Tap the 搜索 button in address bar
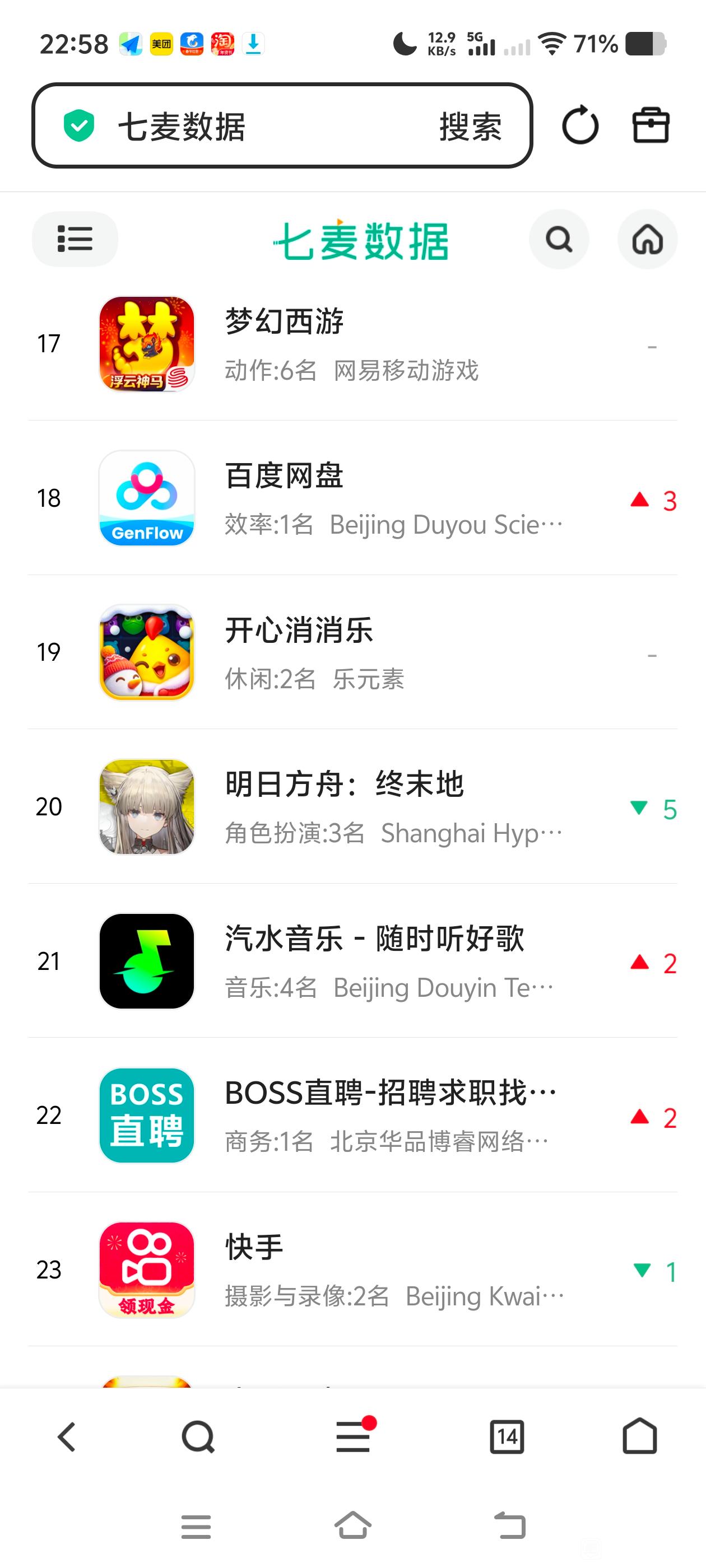Screen dimensions: 706x1568 coord(470,126)
